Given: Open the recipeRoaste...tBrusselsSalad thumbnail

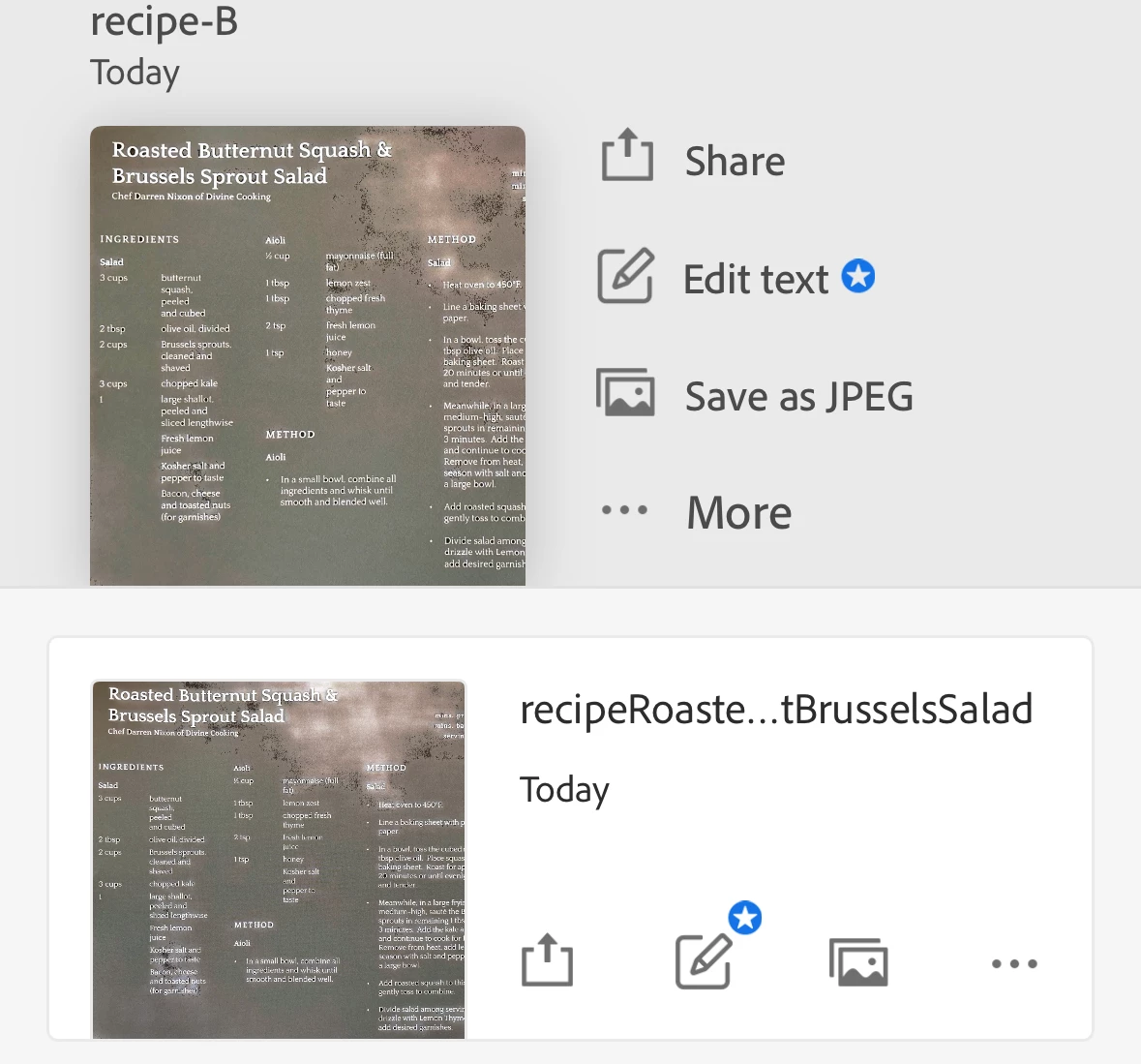Looking at the screenshot, I should click(279, 860).
